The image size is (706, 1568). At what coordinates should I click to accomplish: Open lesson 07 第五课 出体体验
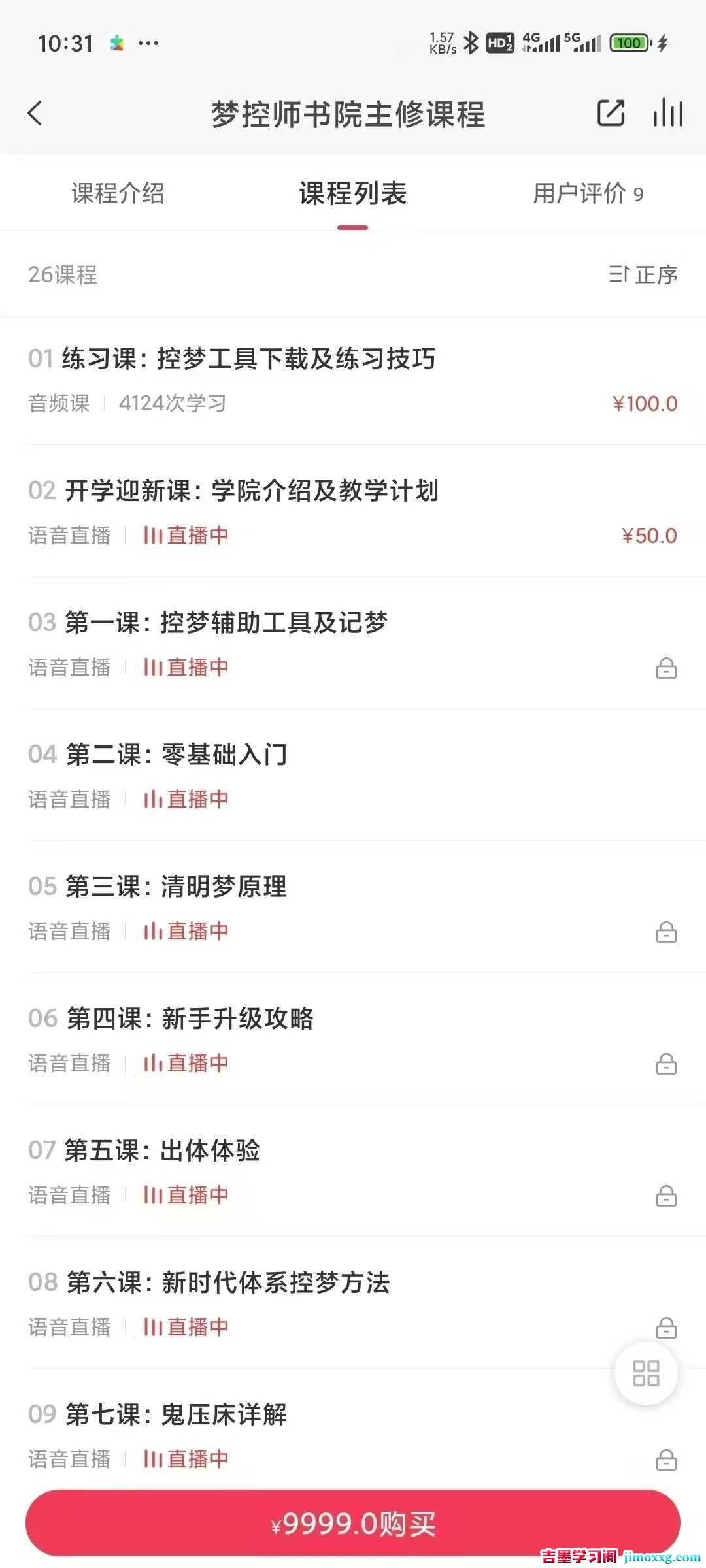(163, 1151)
